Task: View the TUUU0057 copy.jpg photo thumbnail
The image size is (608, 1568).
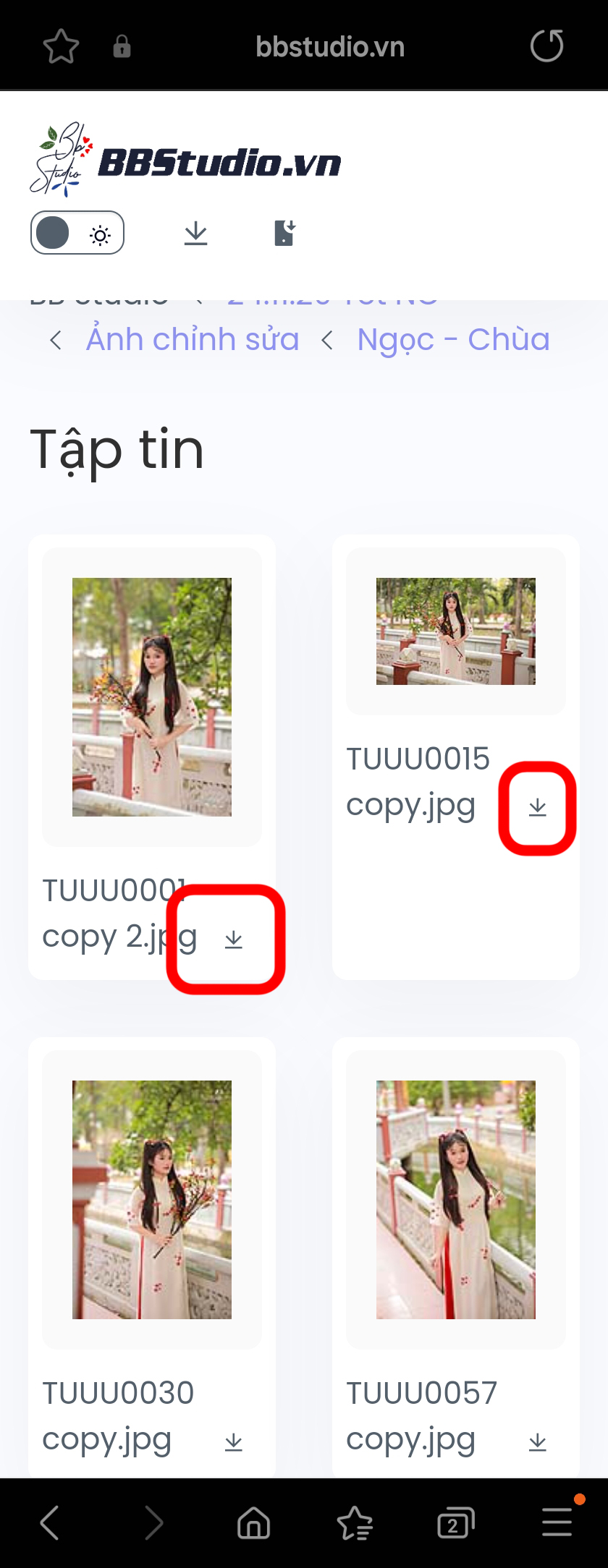Action: pos(456,1199)
